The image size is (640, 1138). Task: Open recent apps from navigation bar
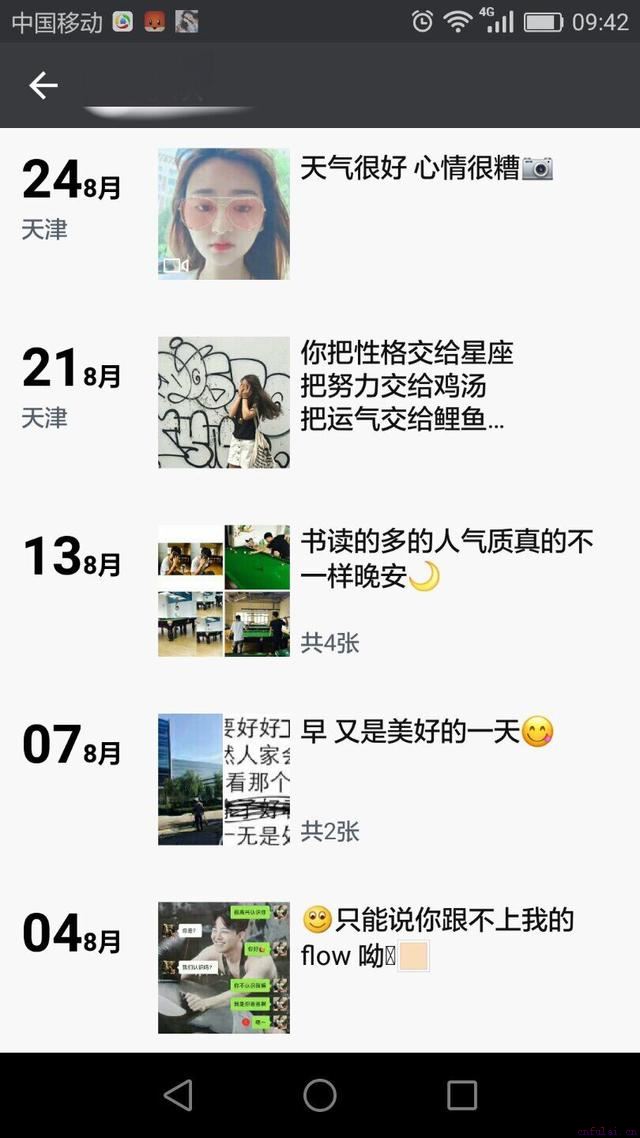462,1095
